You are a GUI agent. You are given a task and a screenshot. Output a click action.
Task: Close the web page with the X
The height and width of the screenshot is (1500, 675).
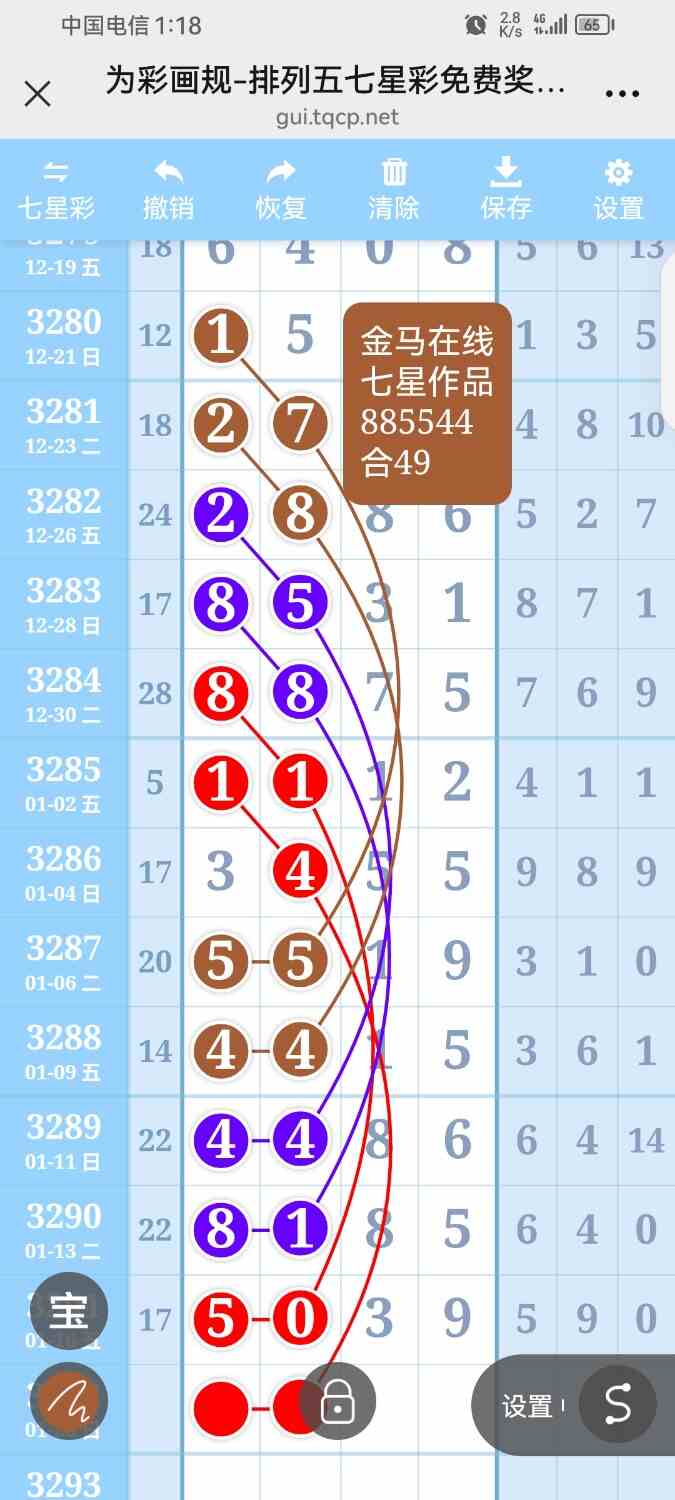point(37,94)
